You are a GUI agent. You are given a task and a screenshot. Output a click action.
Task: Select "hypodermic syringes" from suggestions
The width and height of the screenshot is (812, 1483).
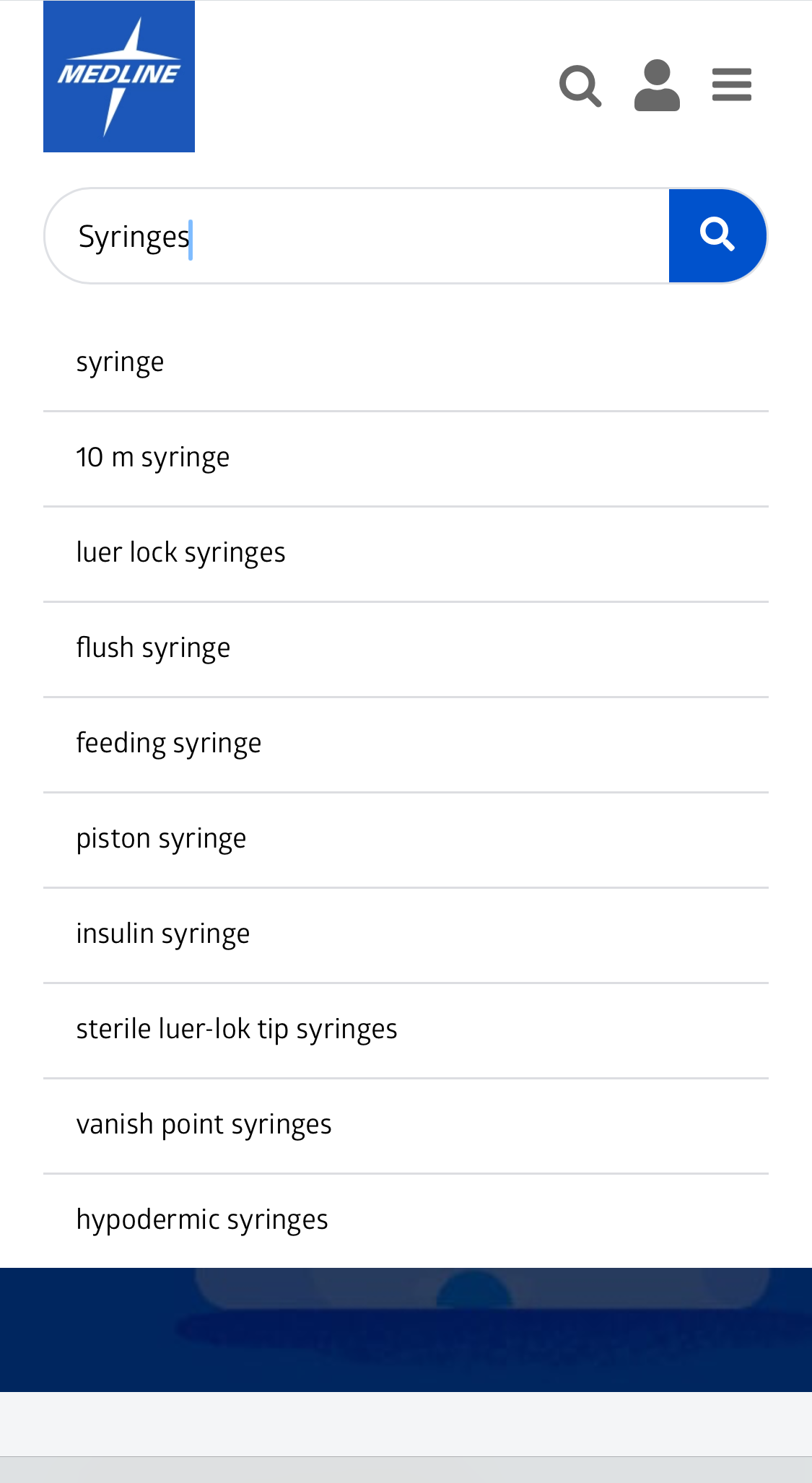[202, 1219]
